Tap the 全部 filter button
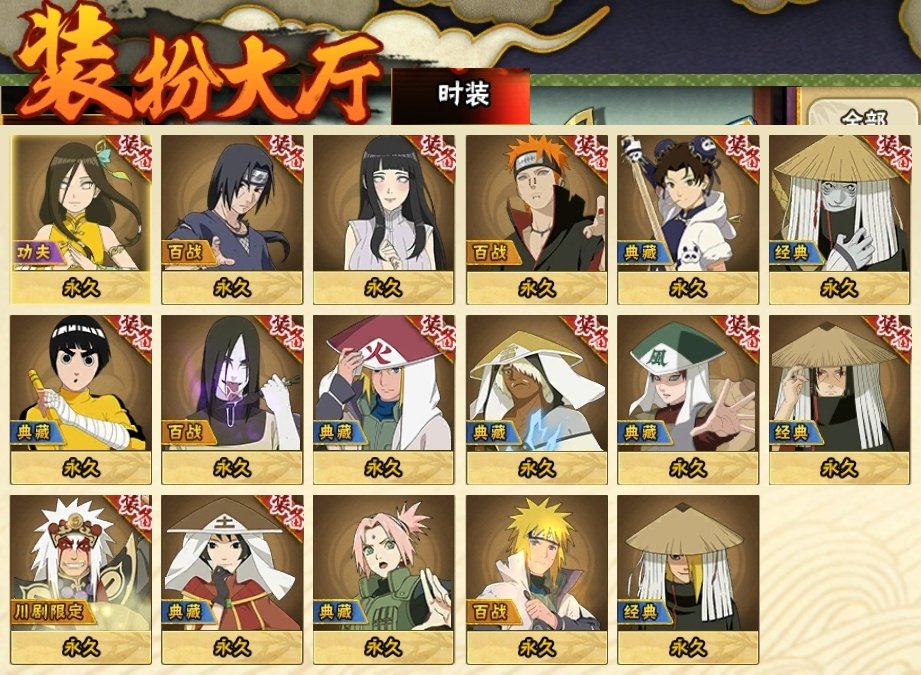921x675 pixels. (864, 118)
